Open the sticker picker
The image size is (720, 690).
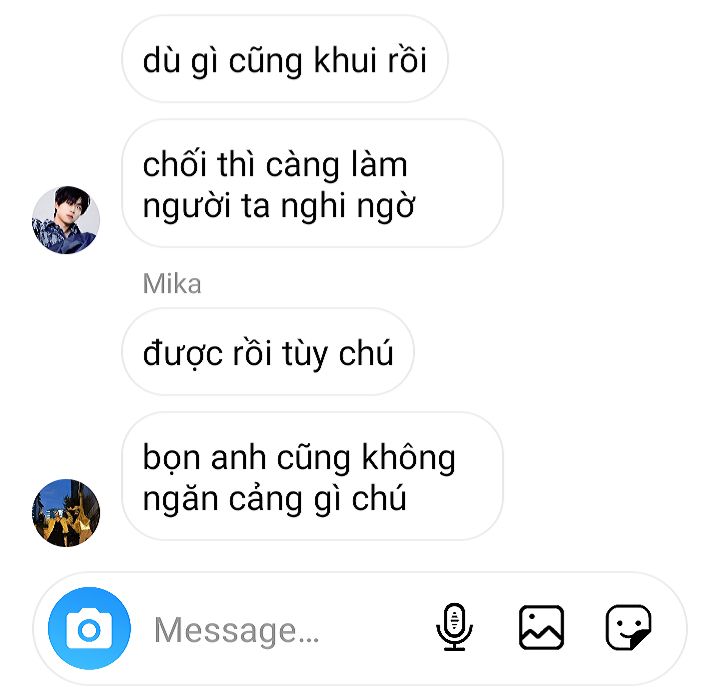[629, 628]
